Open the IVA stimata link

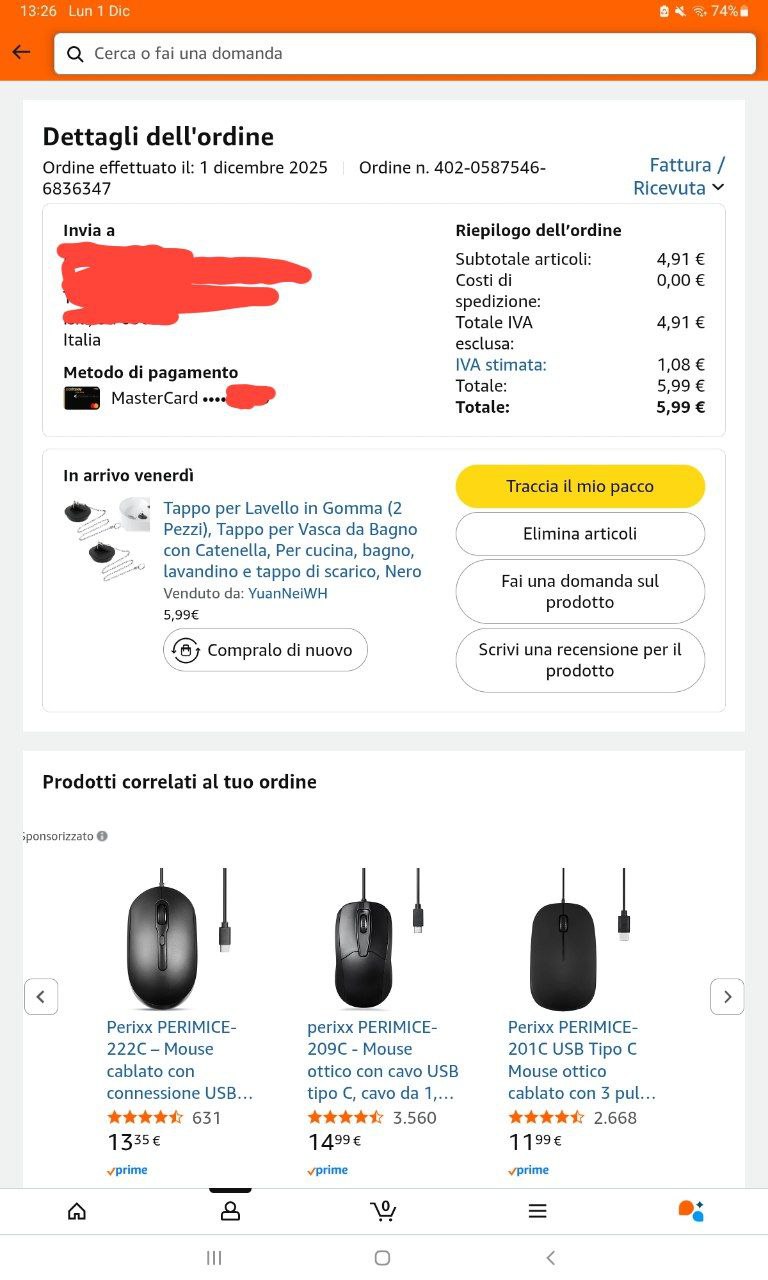(x=500, y=365)
